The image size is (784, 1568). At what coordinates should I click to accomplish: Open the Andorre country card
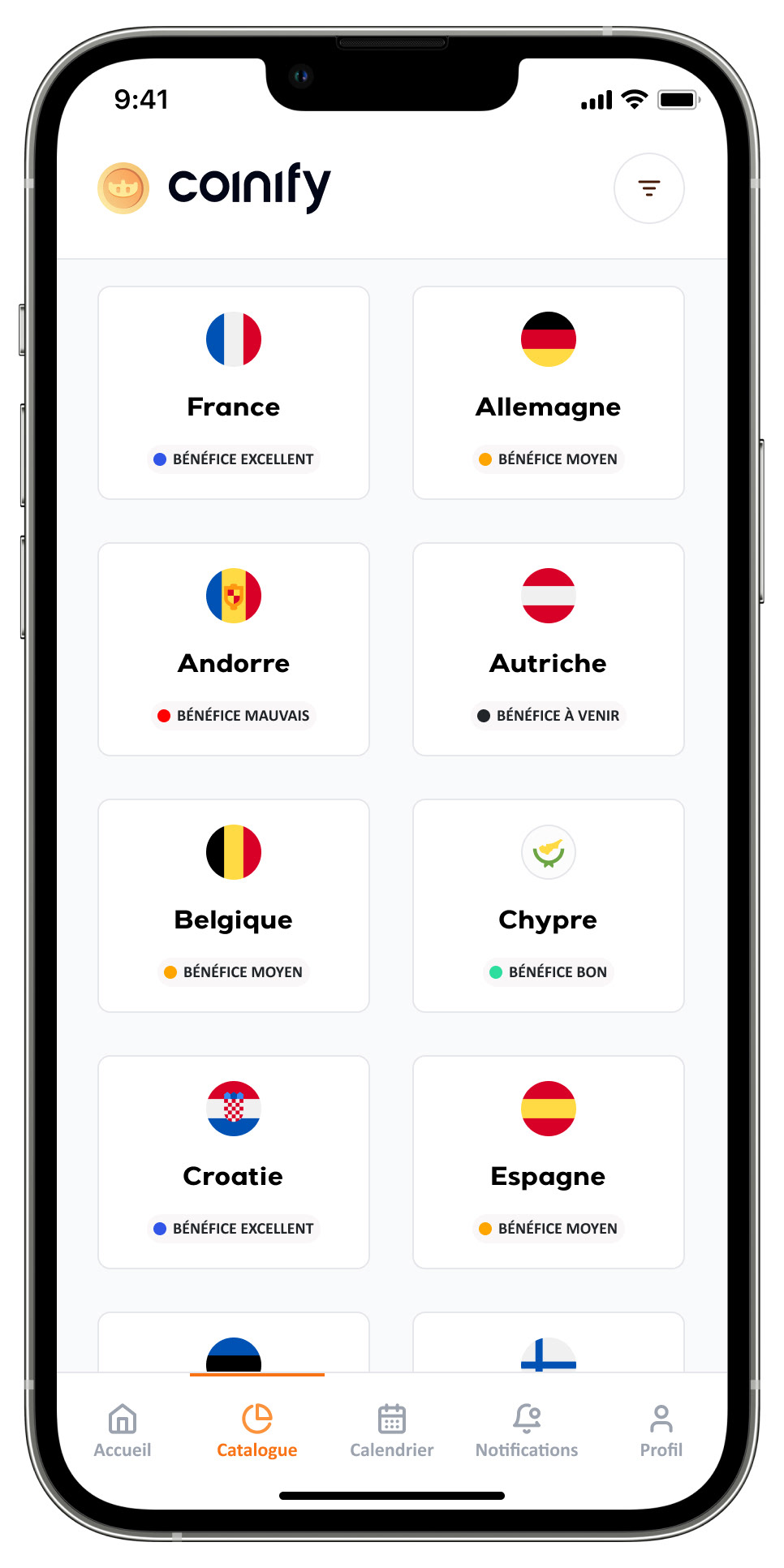[x=234, y=649]
